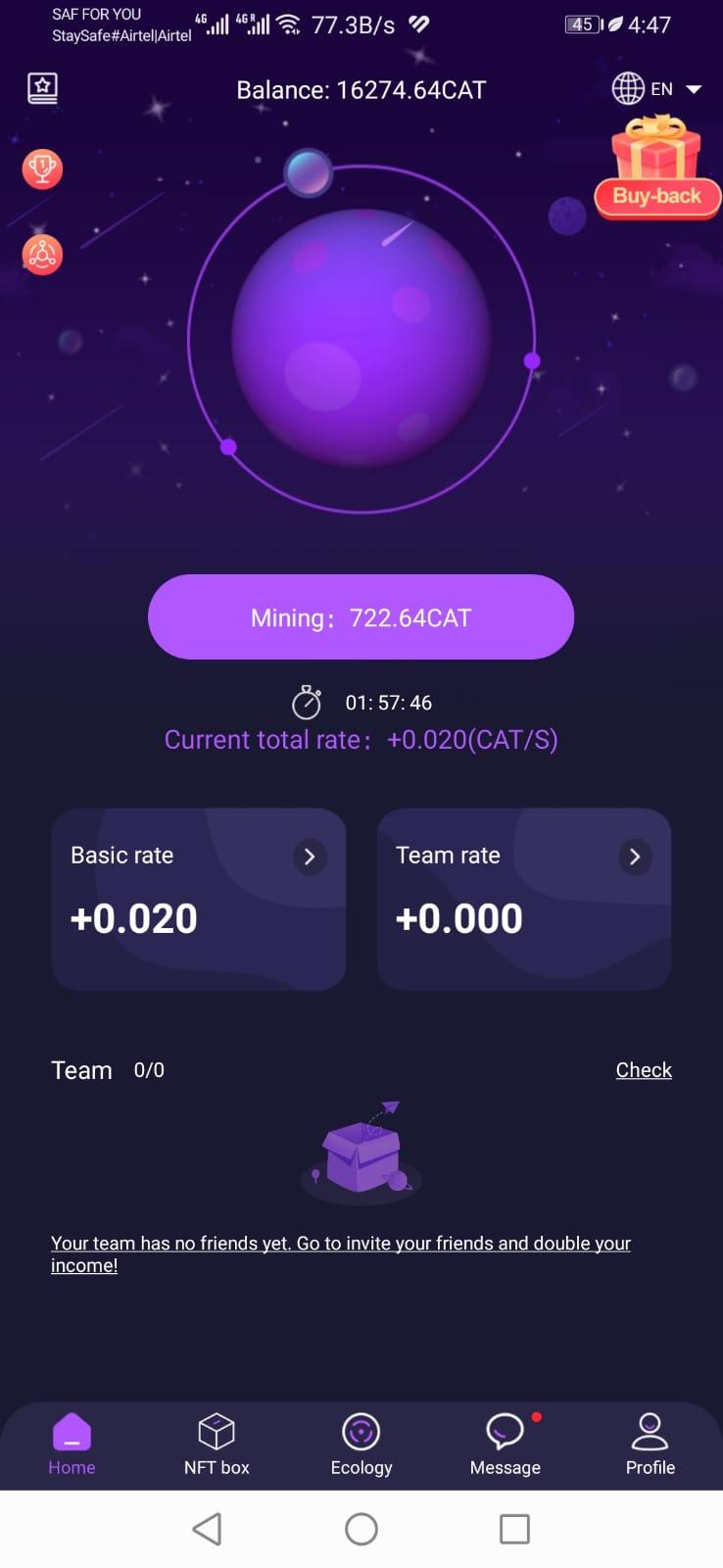723x1568 pixels.
Task: Open the Team rate card
Action: click(x=523, y=898)
